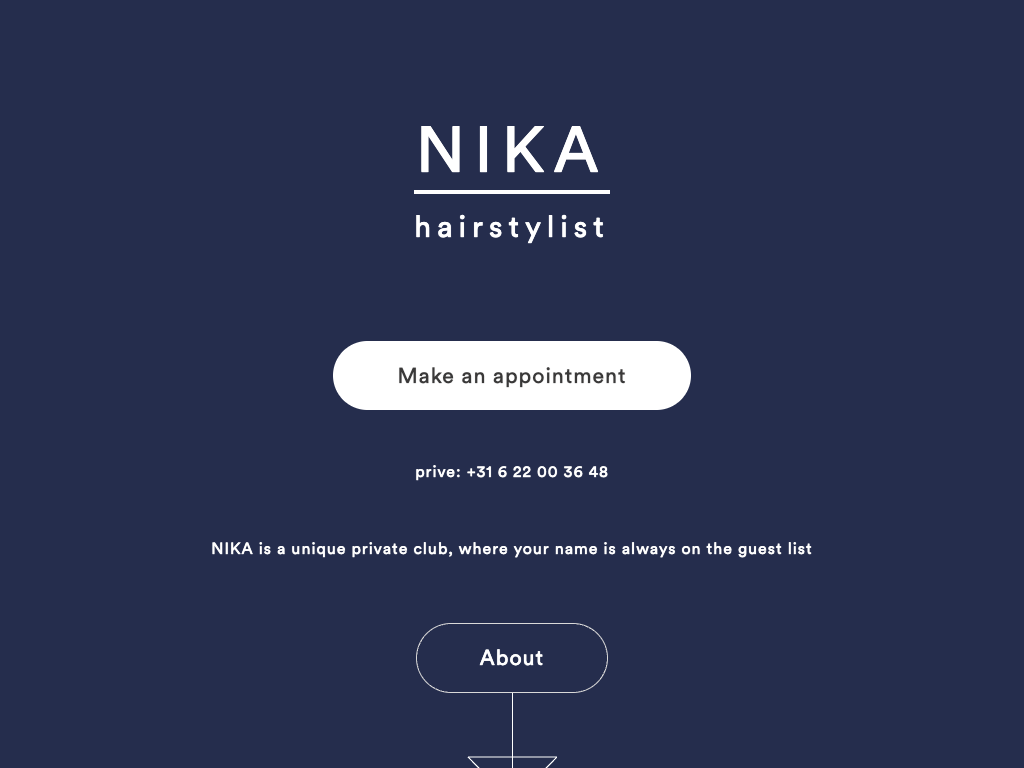
Task: Call the private number +31 6 22 00 36 48
Action: click(x=537, y=472)
